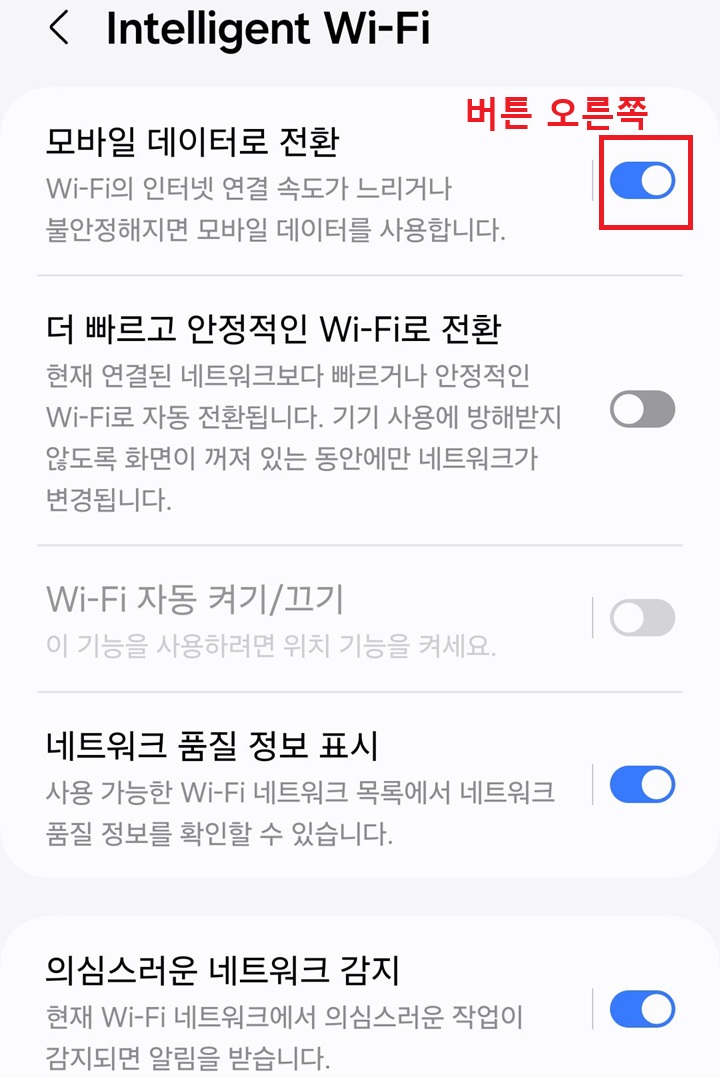Tap the blue switch for suspicious network detection
720x1078 pixels.
(643, 1008)
